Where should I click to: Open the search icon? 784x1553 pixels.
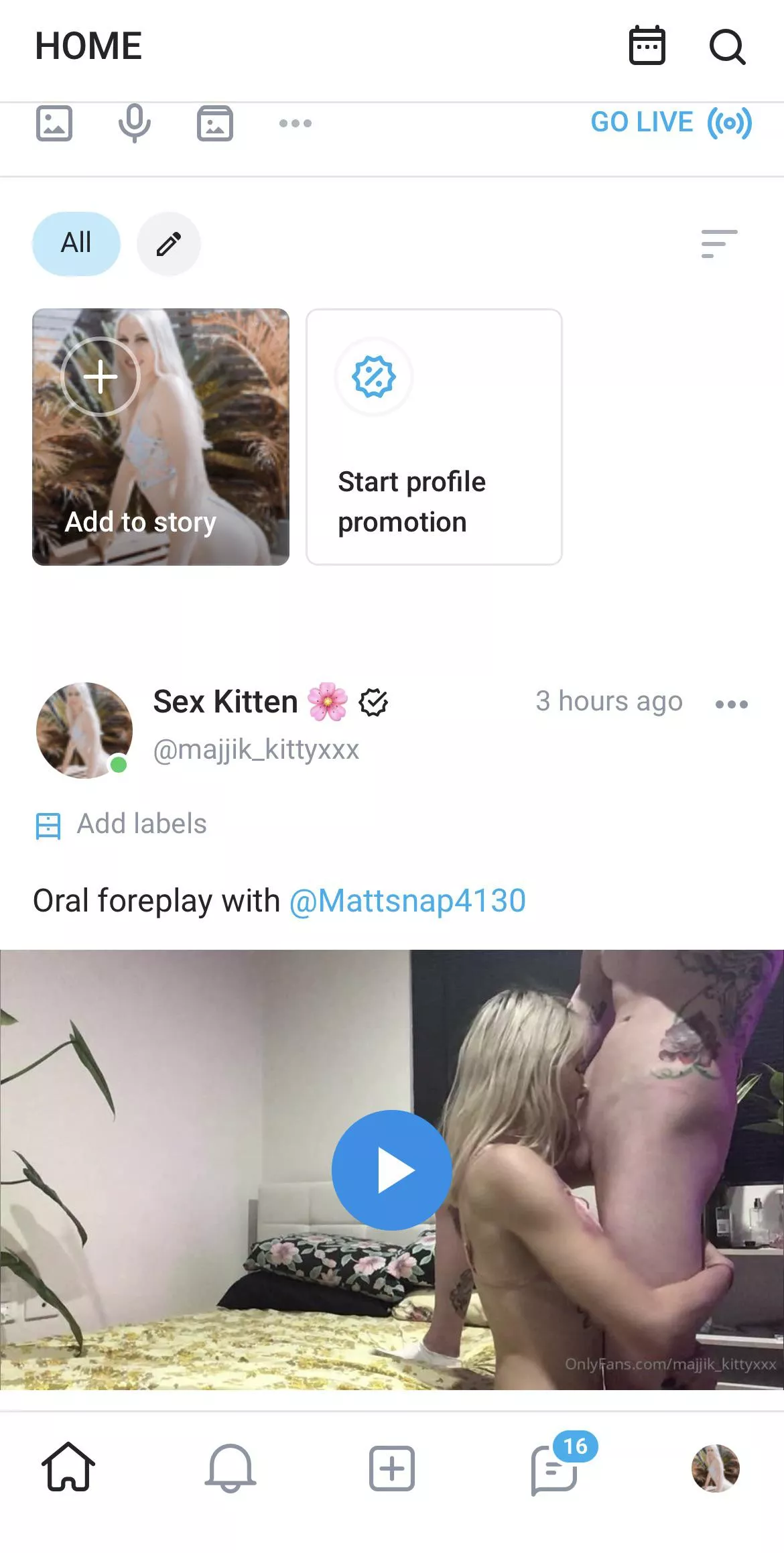(x=727, y=47)
